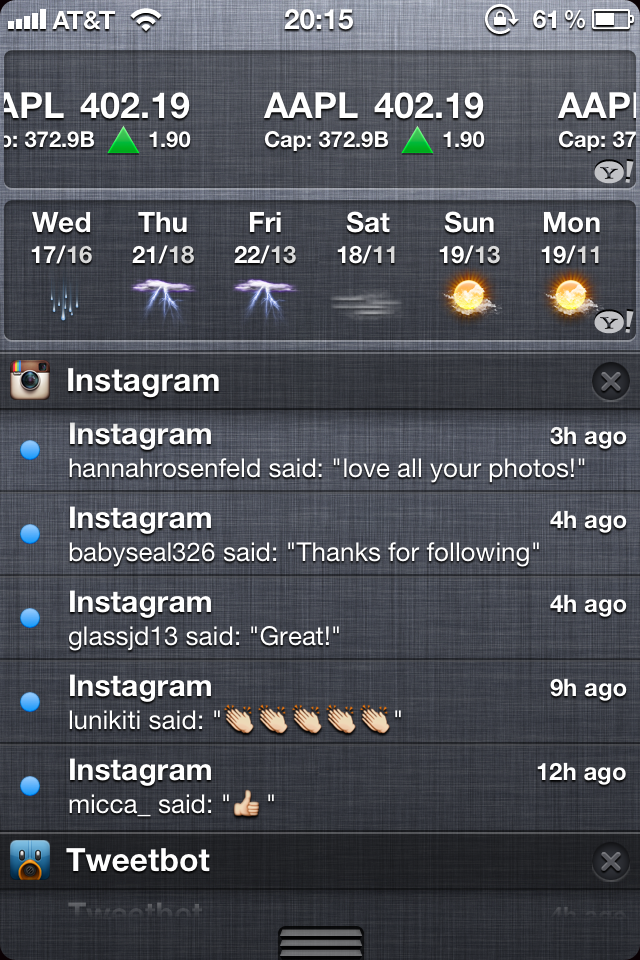This screenshot has width=640, height=960.
Task: Clear all Instagram notifications
Action: pyautogui.click(x=610, y=381)
